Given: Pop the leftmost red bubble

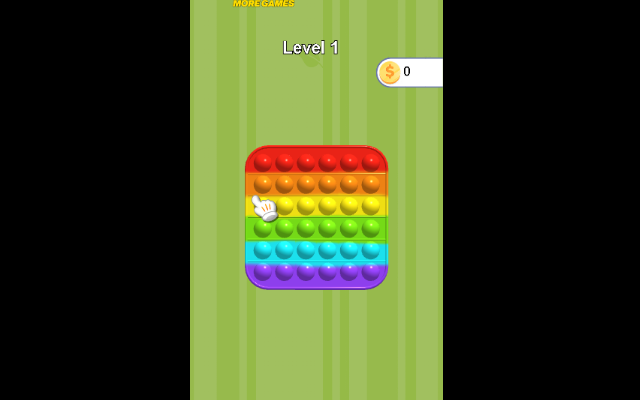Looking at the screenshot, I should pyautogui.click(x=263, y=162).
